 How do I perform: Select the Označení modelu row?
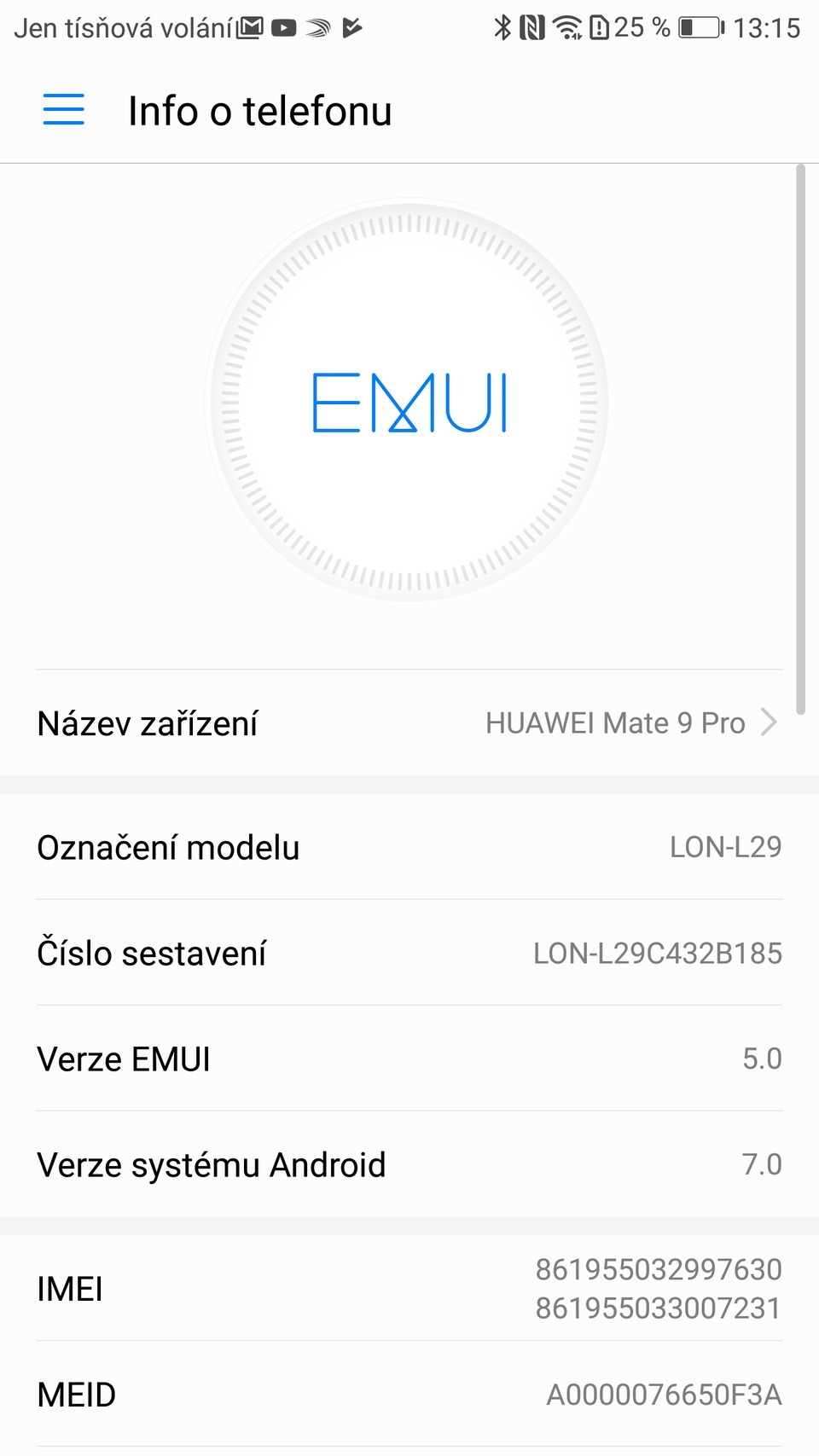(x=409, y=847)
